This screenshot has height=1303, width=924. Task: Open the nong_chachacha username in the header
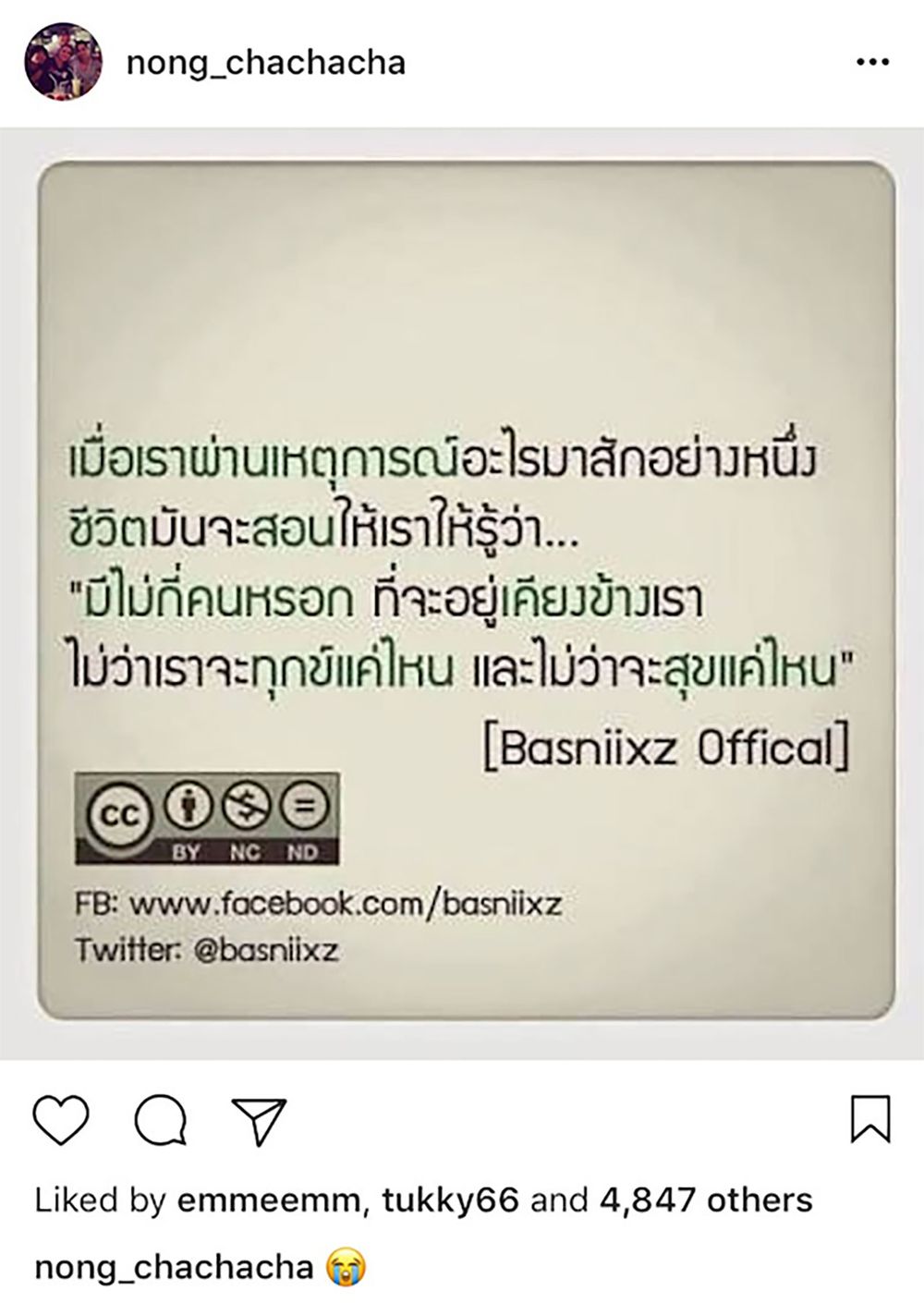coord(264,62)
